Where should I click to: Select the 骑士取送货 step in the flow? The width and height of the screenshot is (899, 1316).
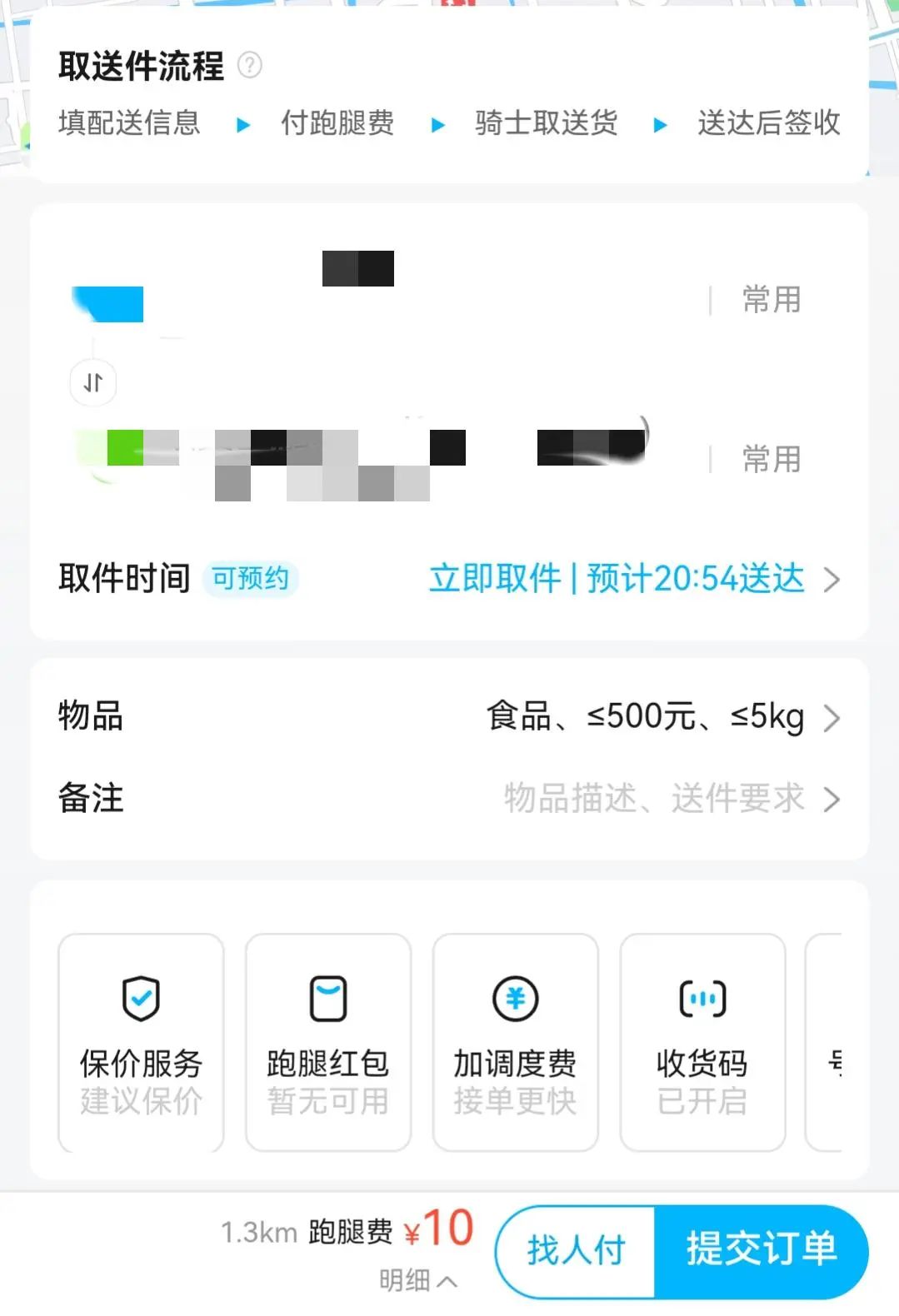[x=546, y=125]
